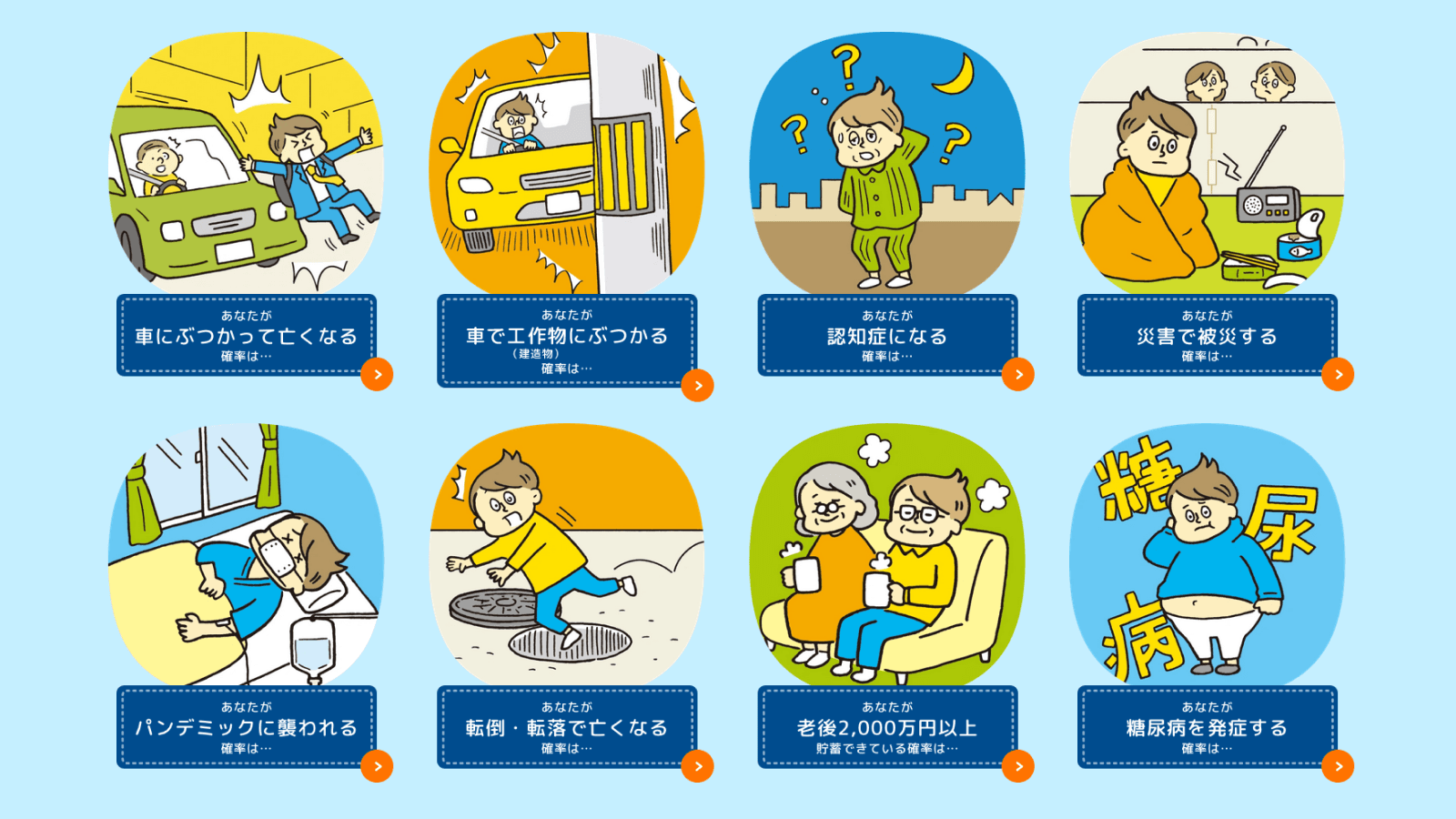1456x819 pixels.
Task: Open the パンデミックに襲われる card
Action: [x=247, y=727]
